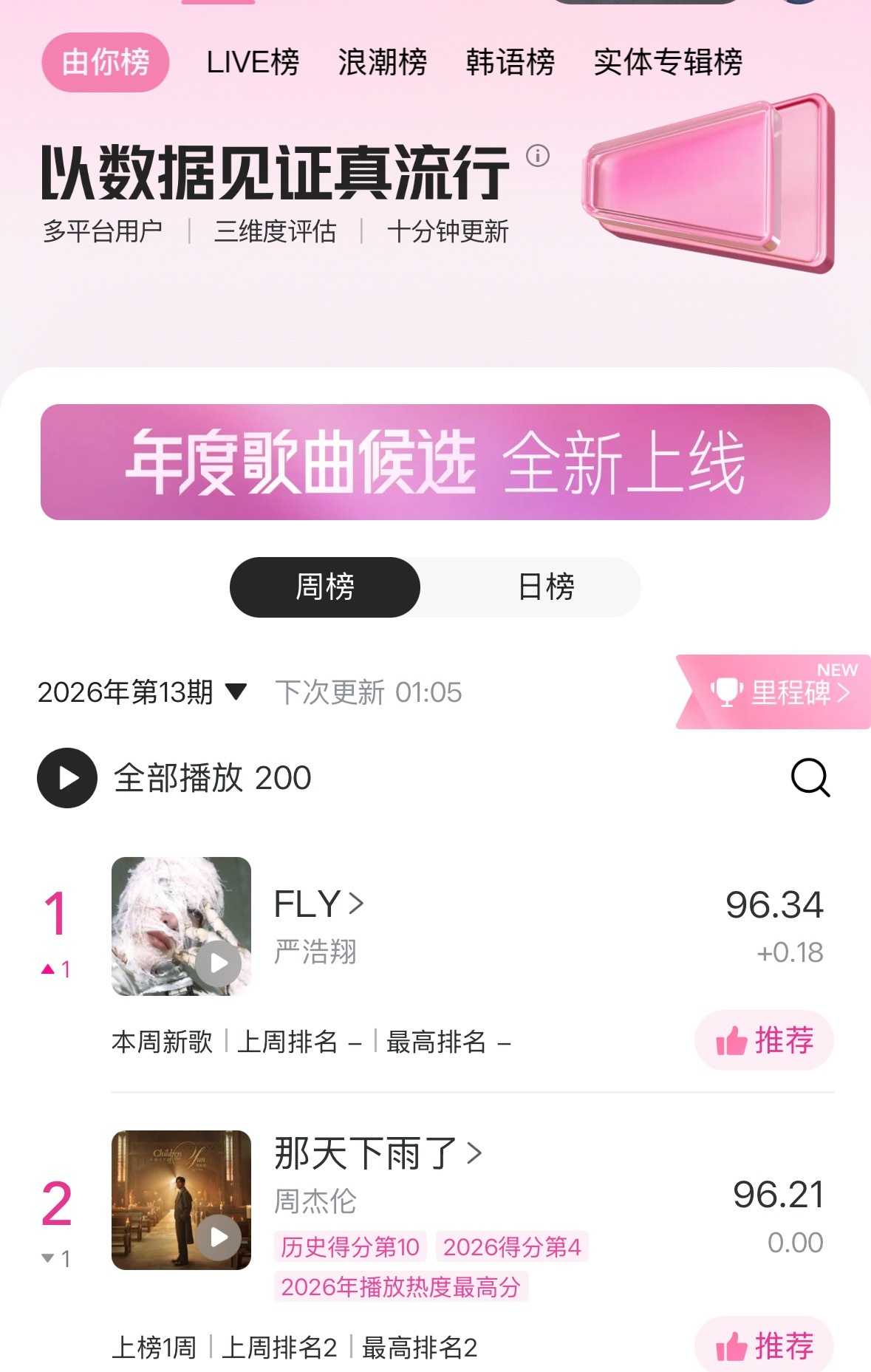Screen dimensions: 871x1372
Task: Open the 韩语榜 tab
Action: click(x=510, y=63)
